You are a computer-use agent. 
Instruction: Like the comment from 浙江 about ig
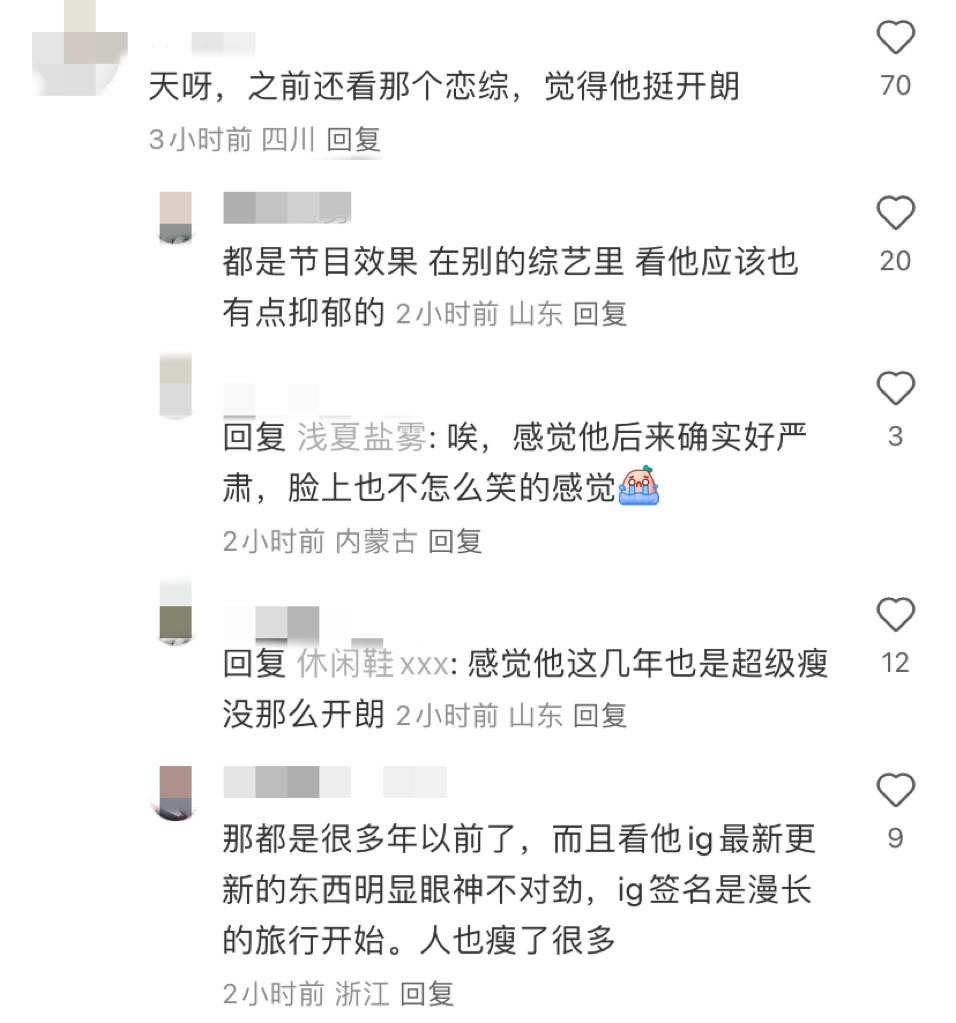click(895, 790)
